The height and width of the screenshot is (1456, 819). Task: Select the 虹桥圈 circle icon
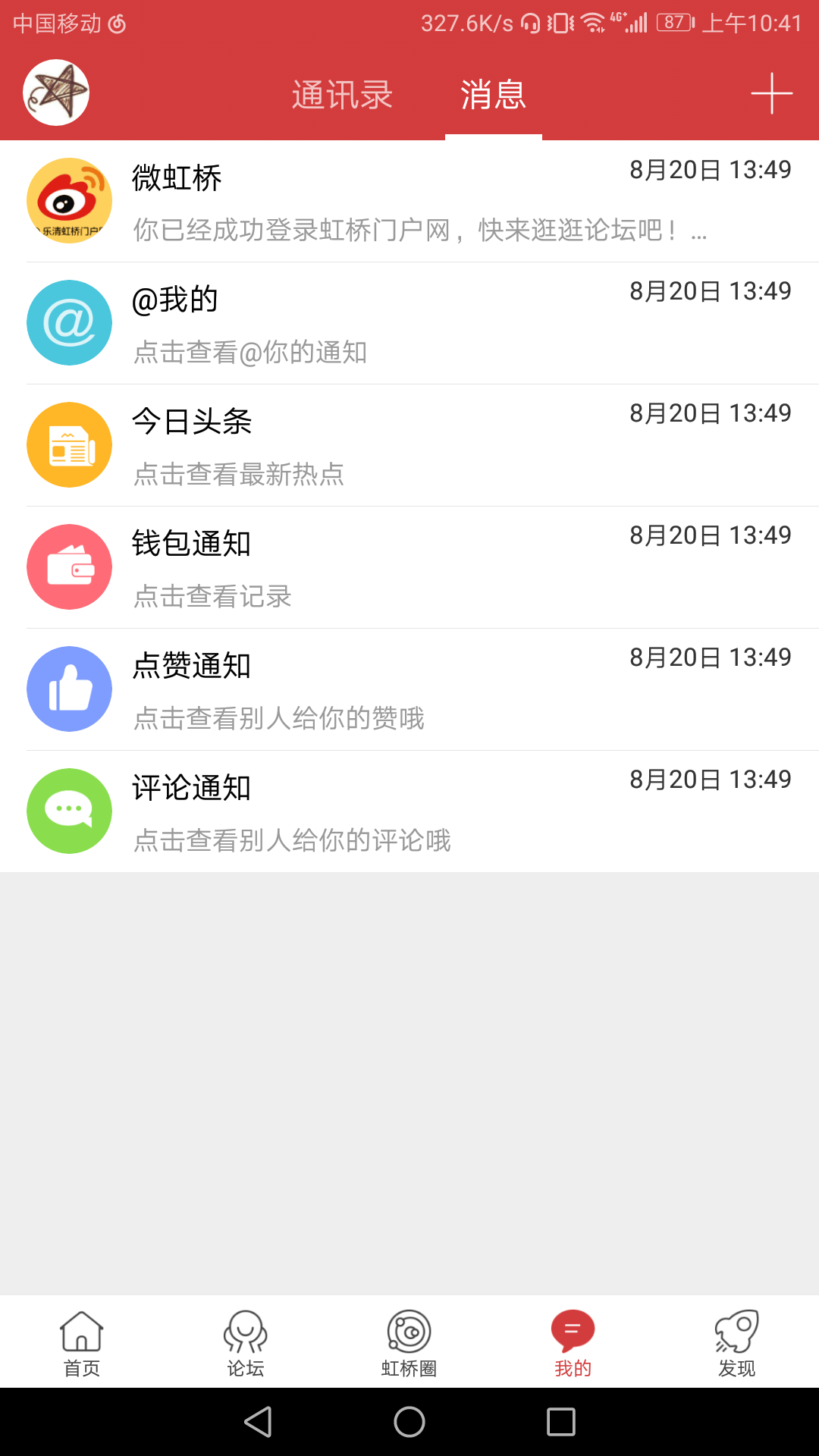(x=409, y=1341)
